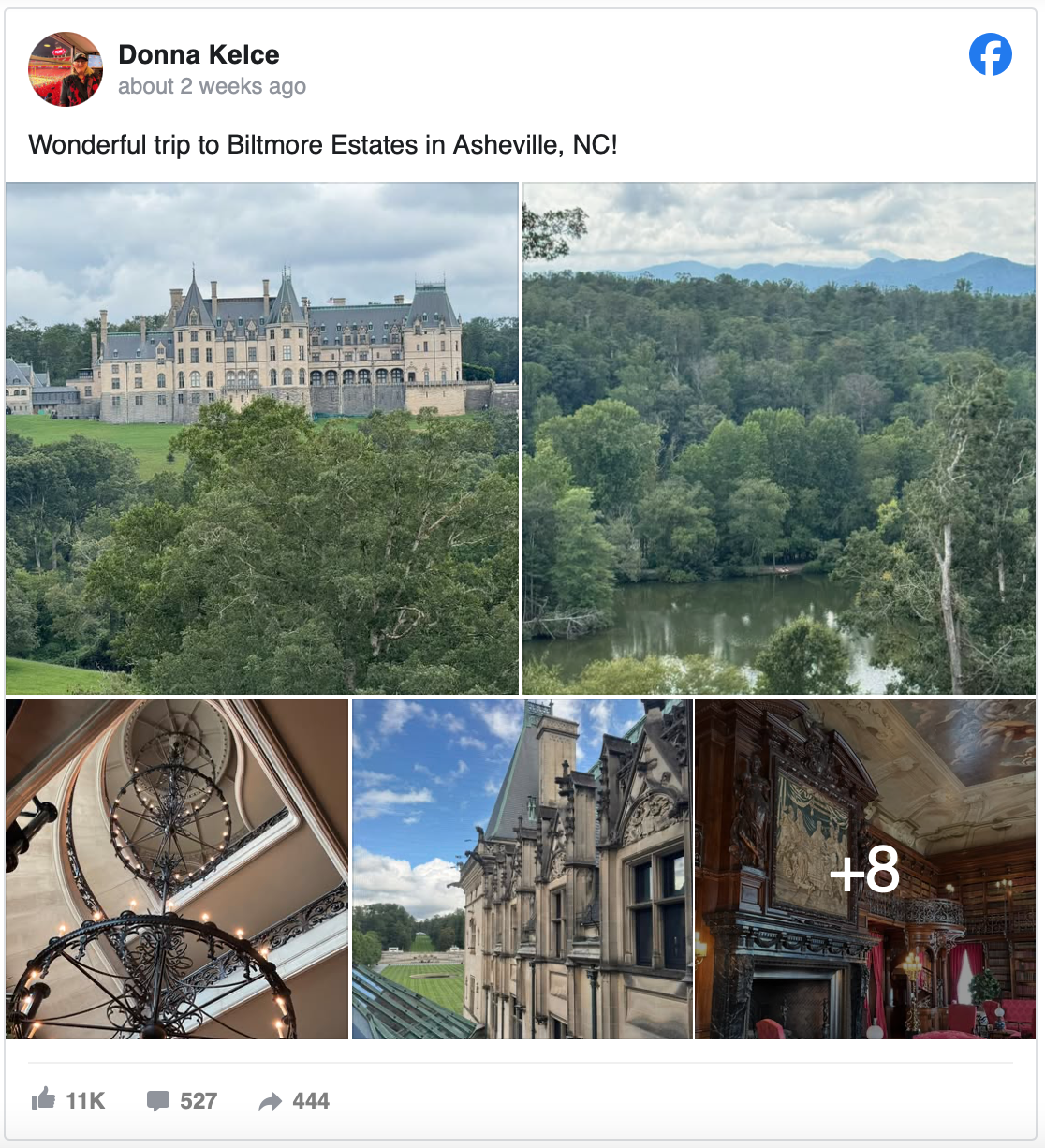Open Donna Kelce's profile picture
Screen dimensions: 1045x1148
[x=66, y=69]
